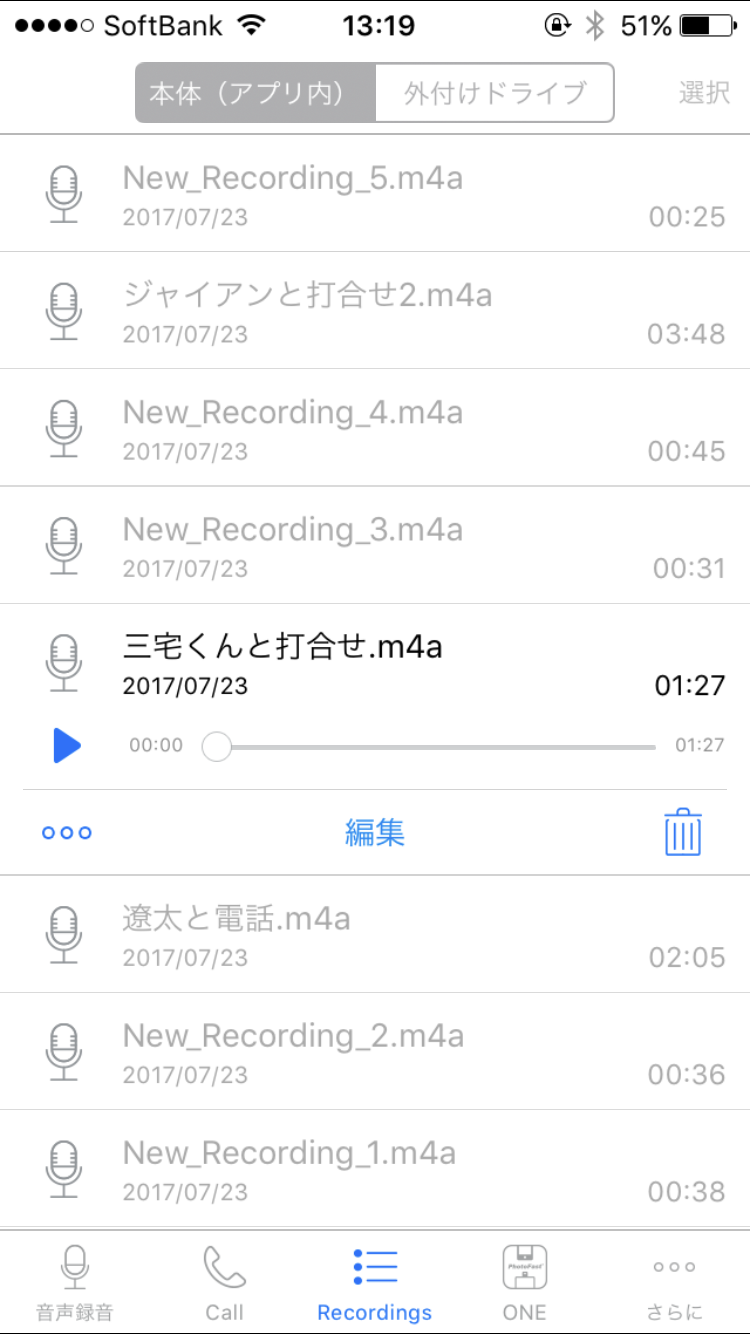Switch to the Call tab

point(225,1282)
